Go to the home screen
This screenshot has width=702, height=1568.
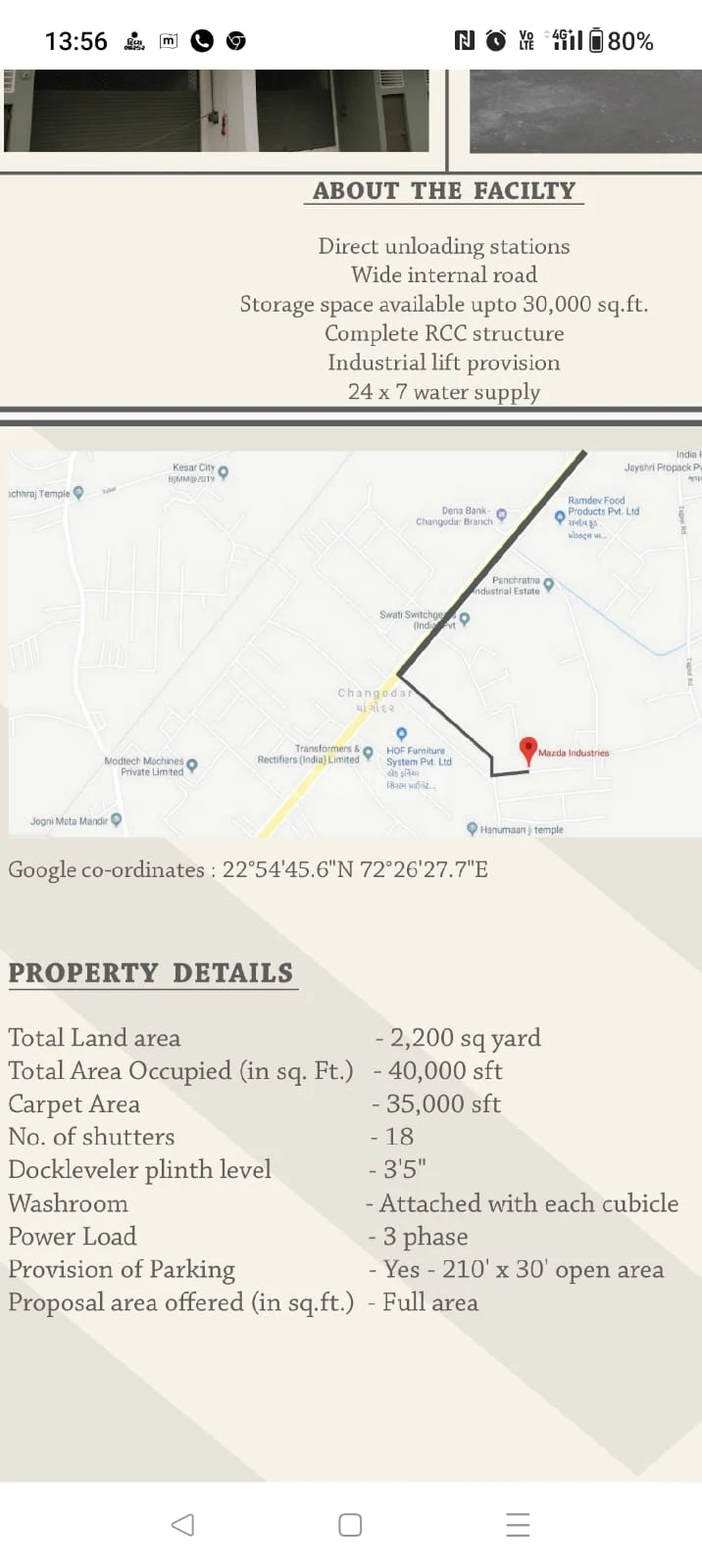(x=350, y=1524)
